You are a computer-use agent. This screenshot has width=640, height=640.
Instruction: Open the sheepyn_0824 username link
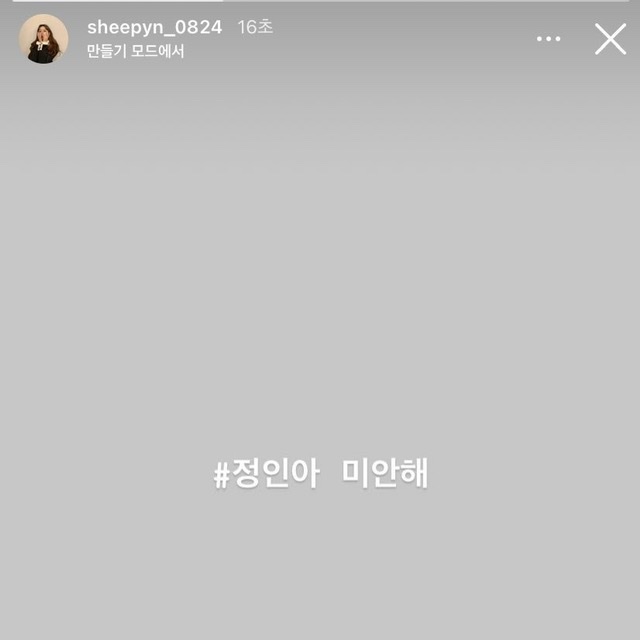[x=154, y=28]
